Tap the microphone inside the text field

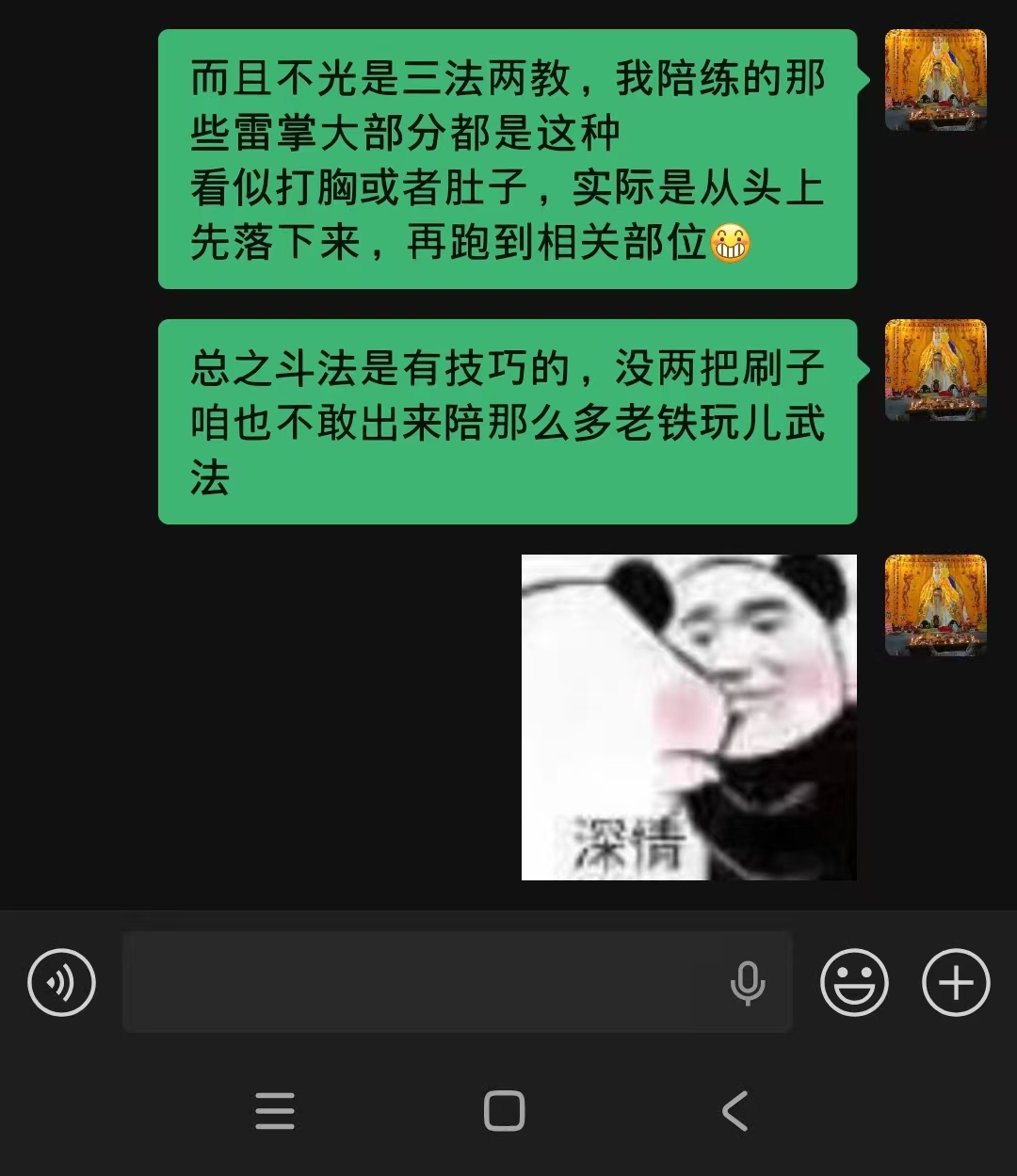(748, 982)
